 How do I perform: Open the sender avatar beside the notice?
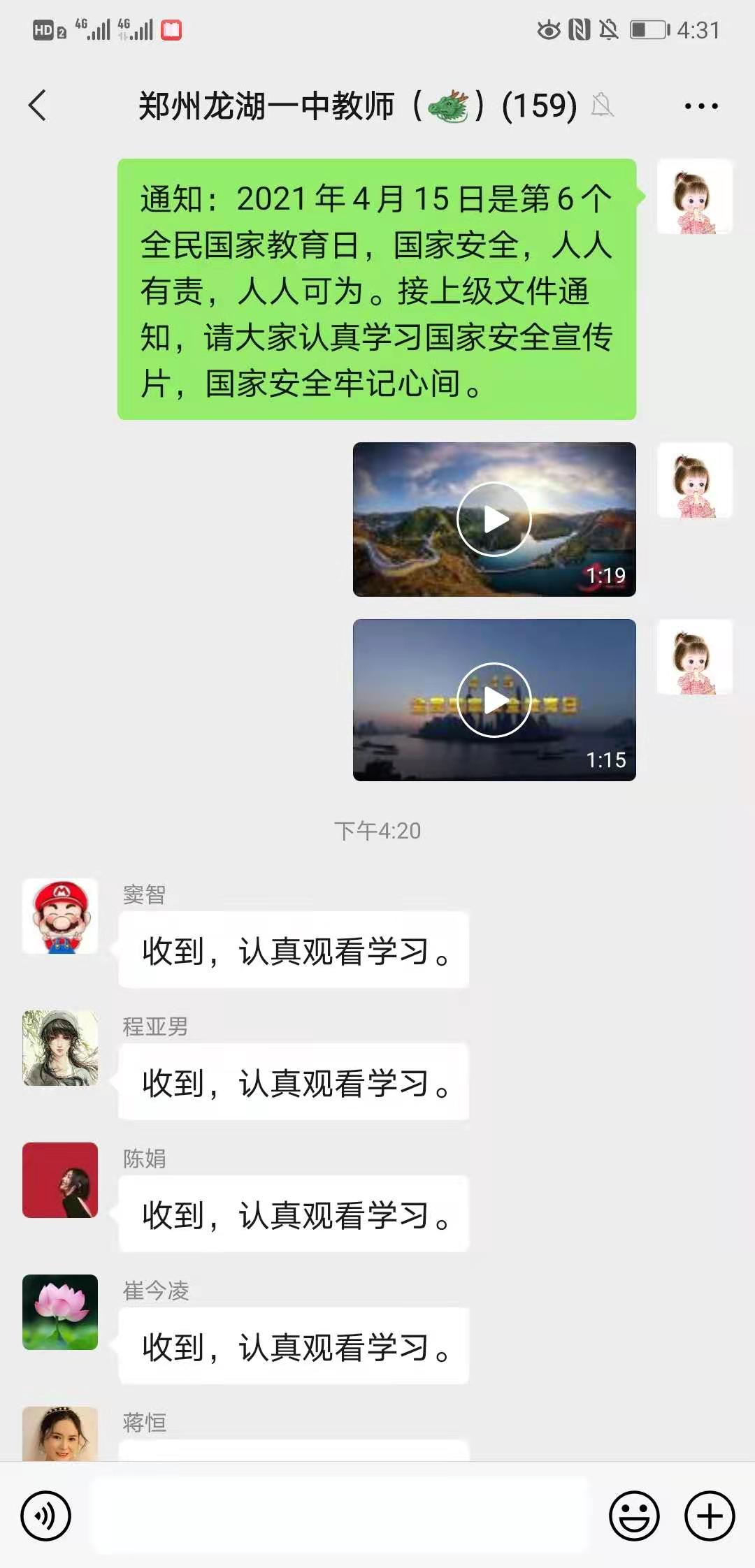click(694, 196)
